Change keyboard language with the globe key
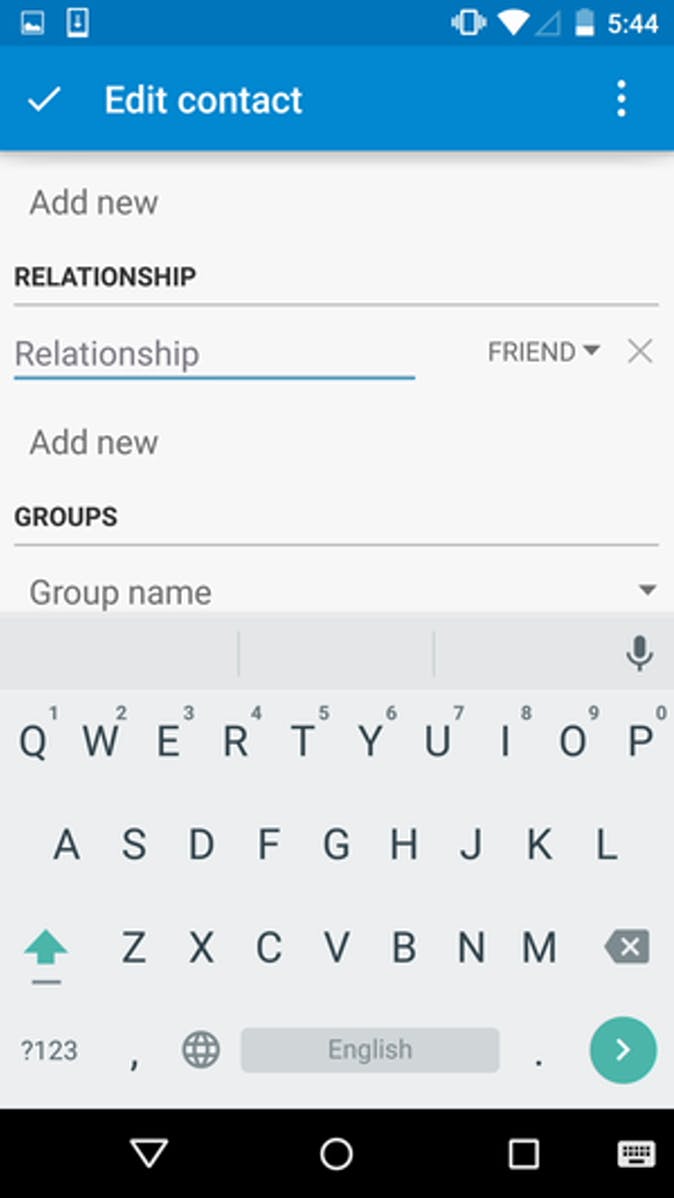Image resolution: width=674 pixels, height=1198 pixels. 201,1050
